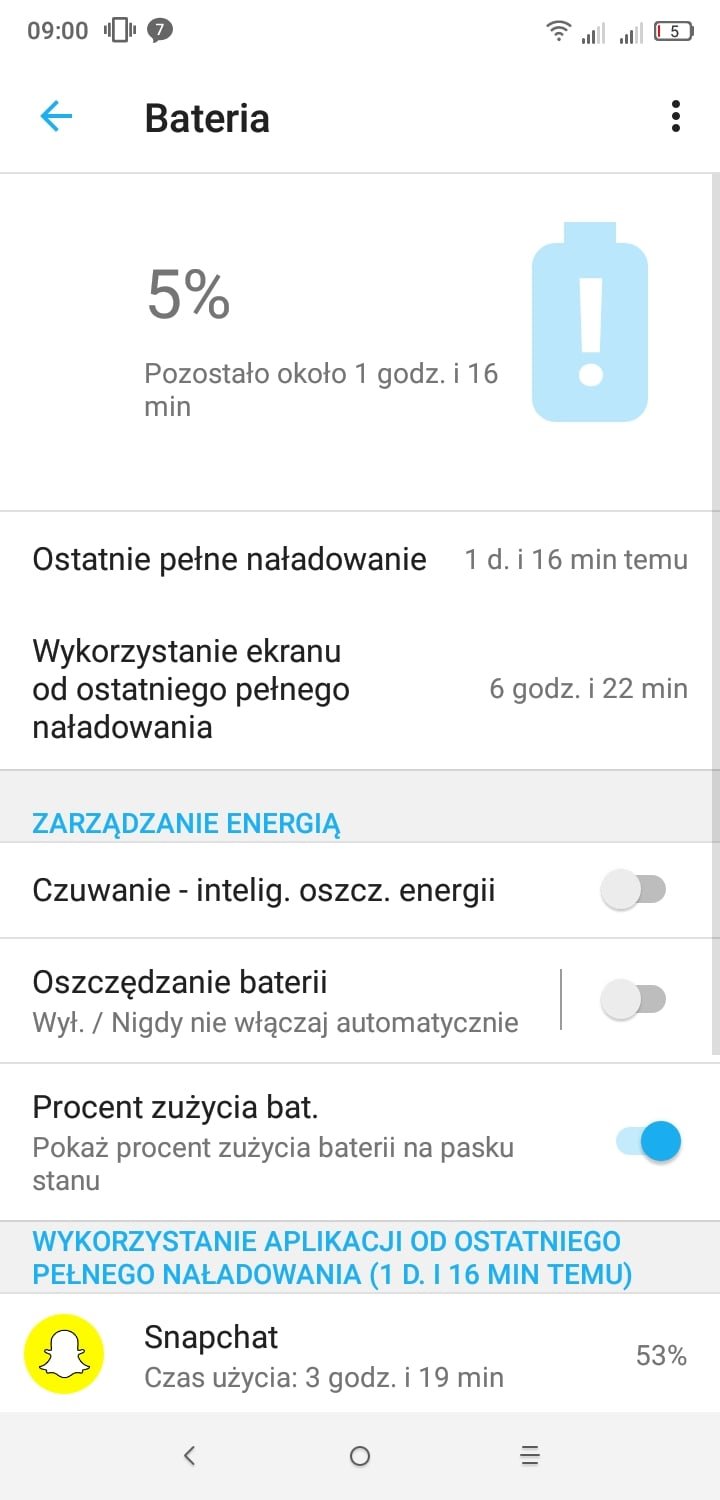Enable Czuwanie - intelig. oszcz. energii
This screenshot has height=1500, width=720.
pos(634,889)
